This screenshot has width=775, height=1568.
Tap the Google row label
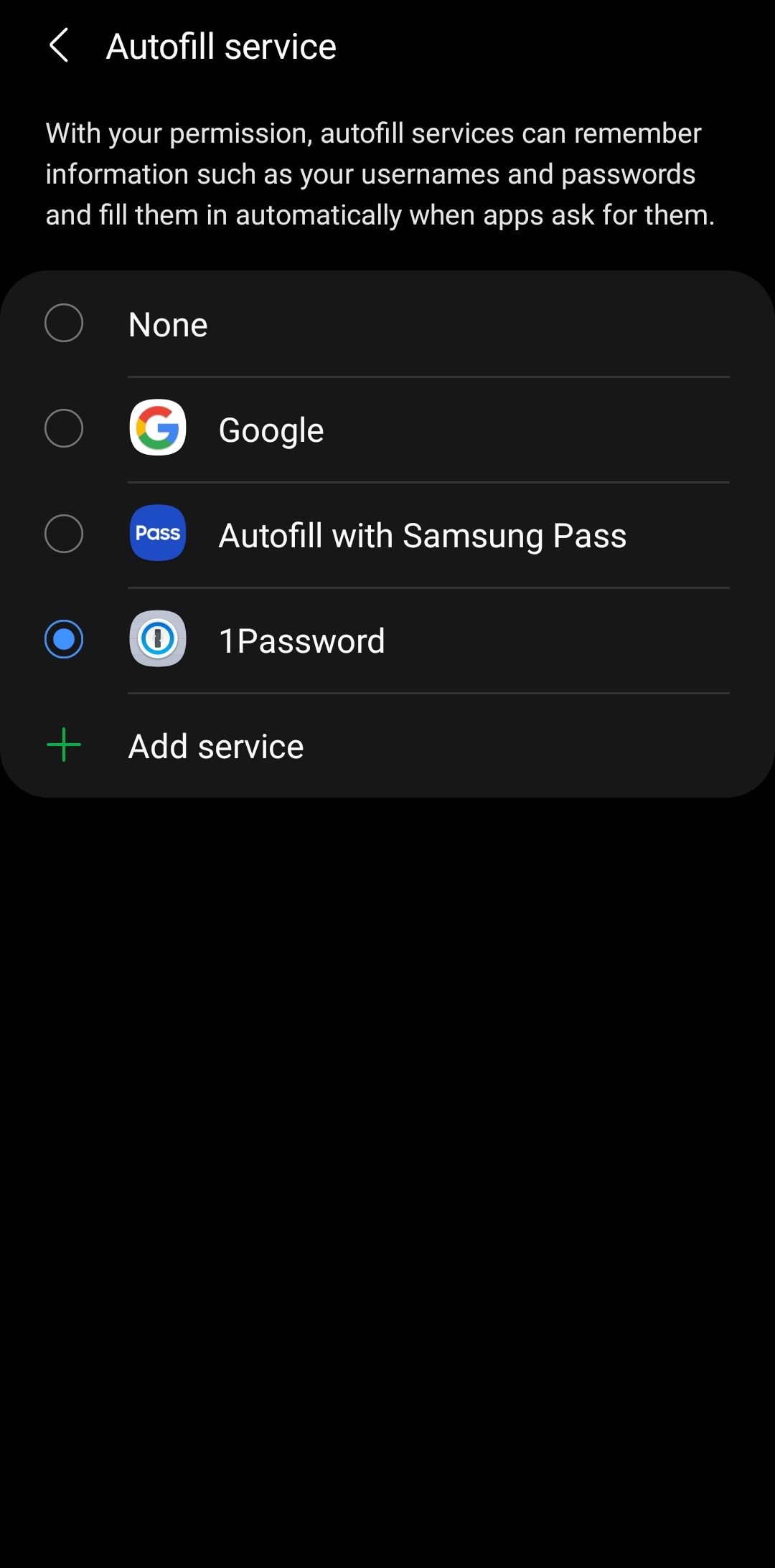(x=271, y=428)
